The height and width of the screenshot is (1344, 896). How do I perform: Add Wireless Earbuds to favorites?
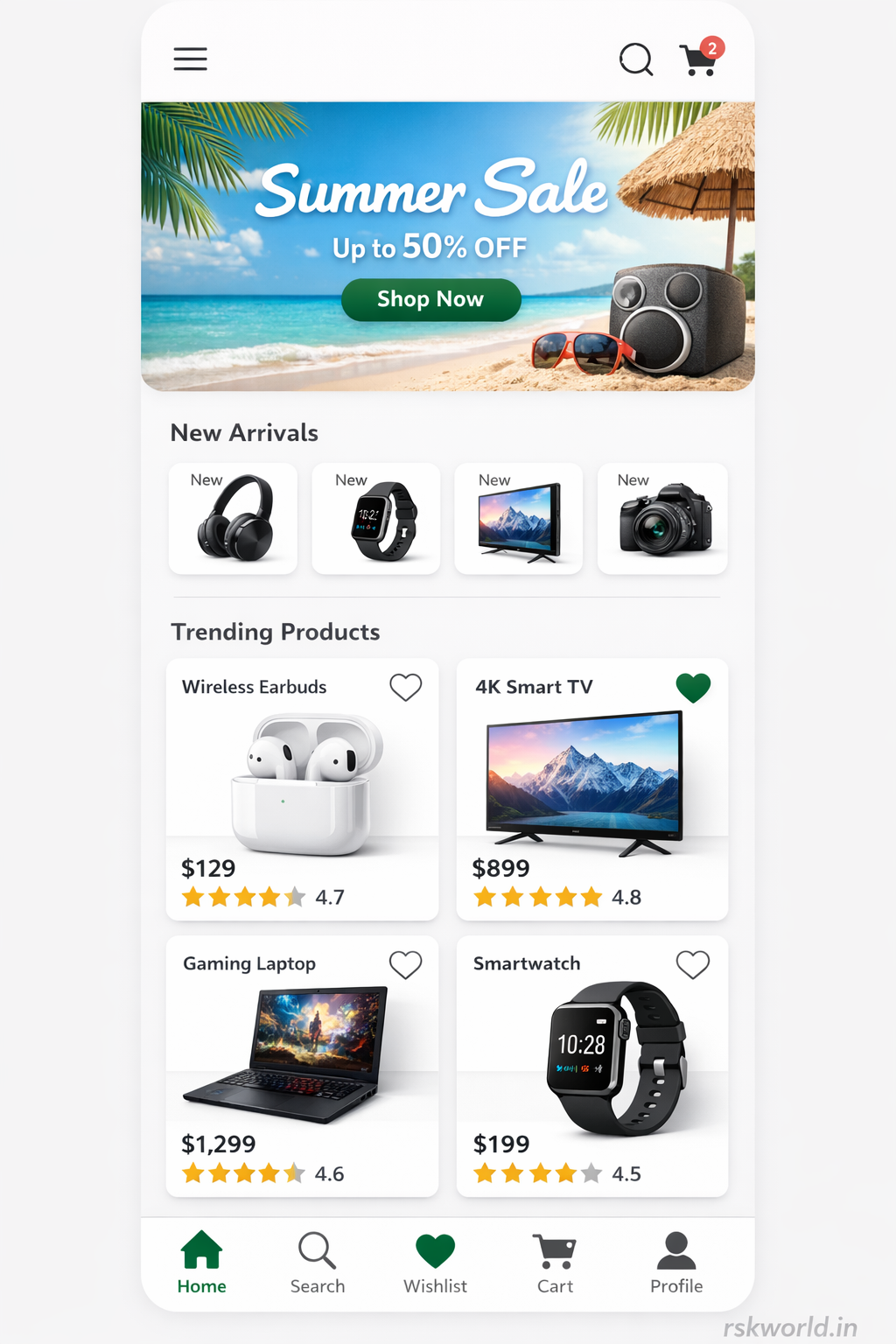[x=405, y=688]
